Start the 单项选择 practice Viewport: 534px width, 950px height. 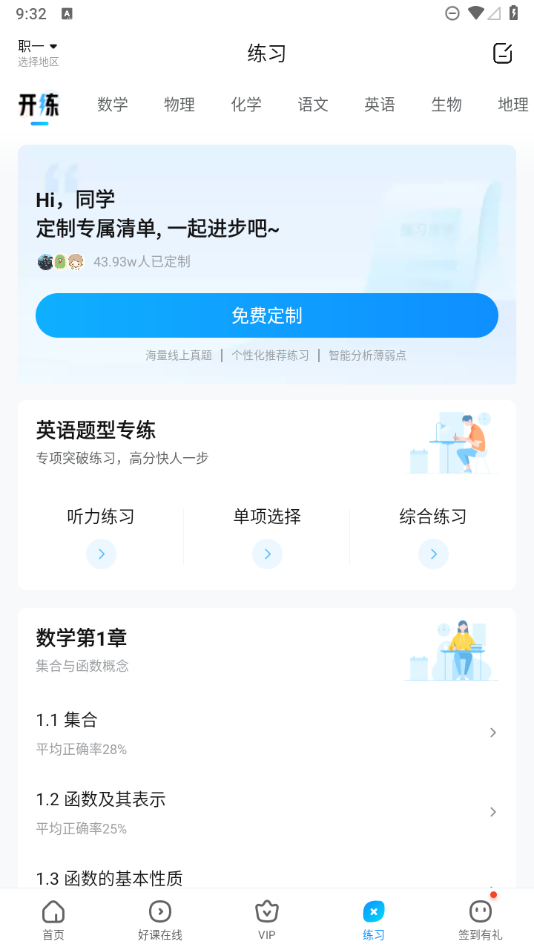(267, 537)
